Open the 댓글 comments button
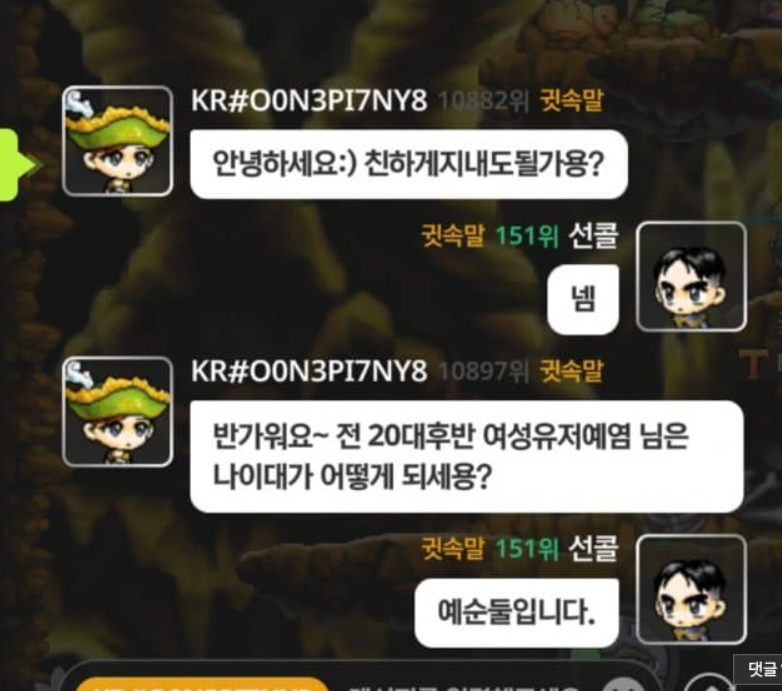782x691 pixels. 760,669
